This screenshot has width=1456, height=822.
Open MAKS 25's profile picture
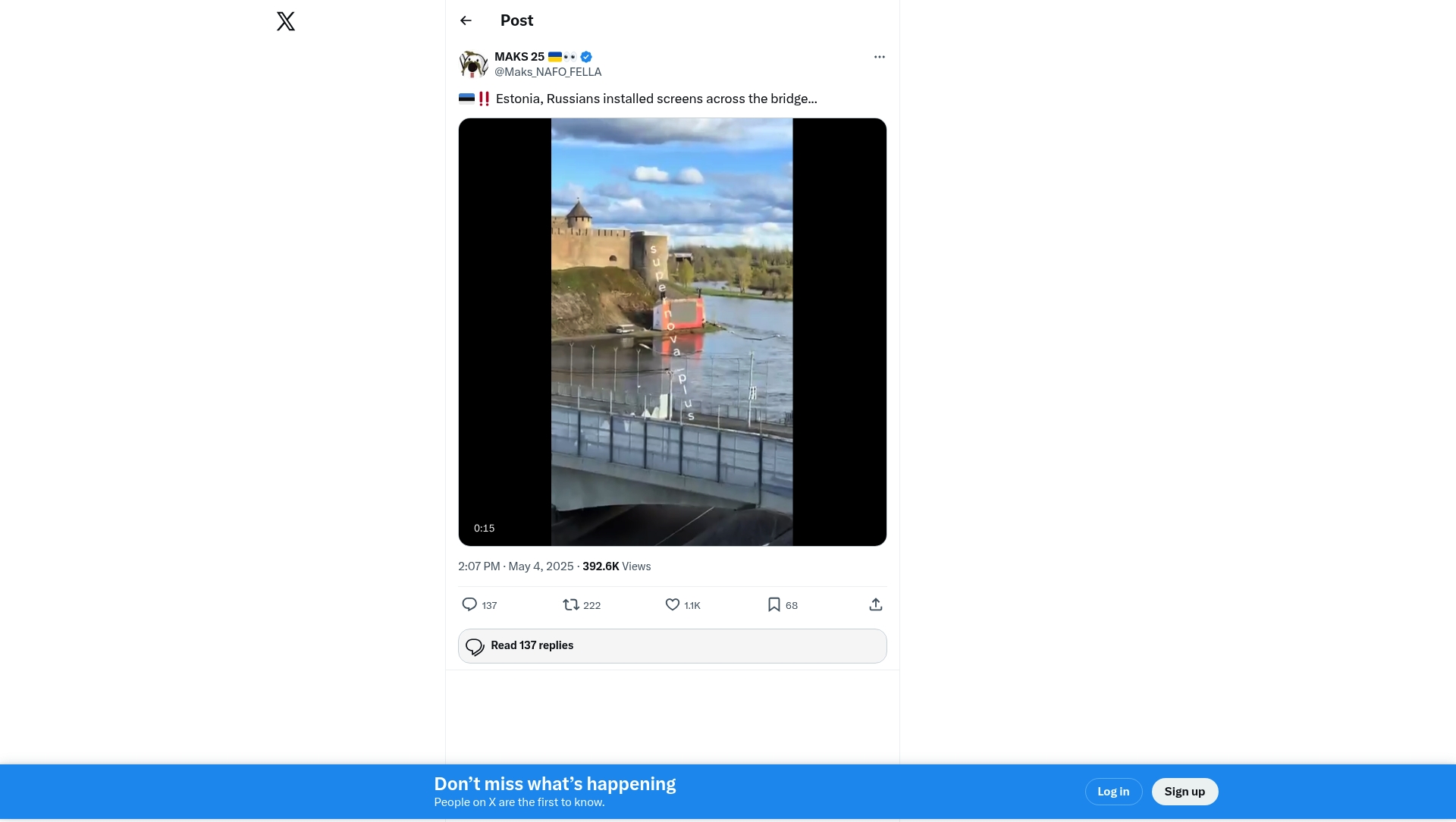coord(473,64)
